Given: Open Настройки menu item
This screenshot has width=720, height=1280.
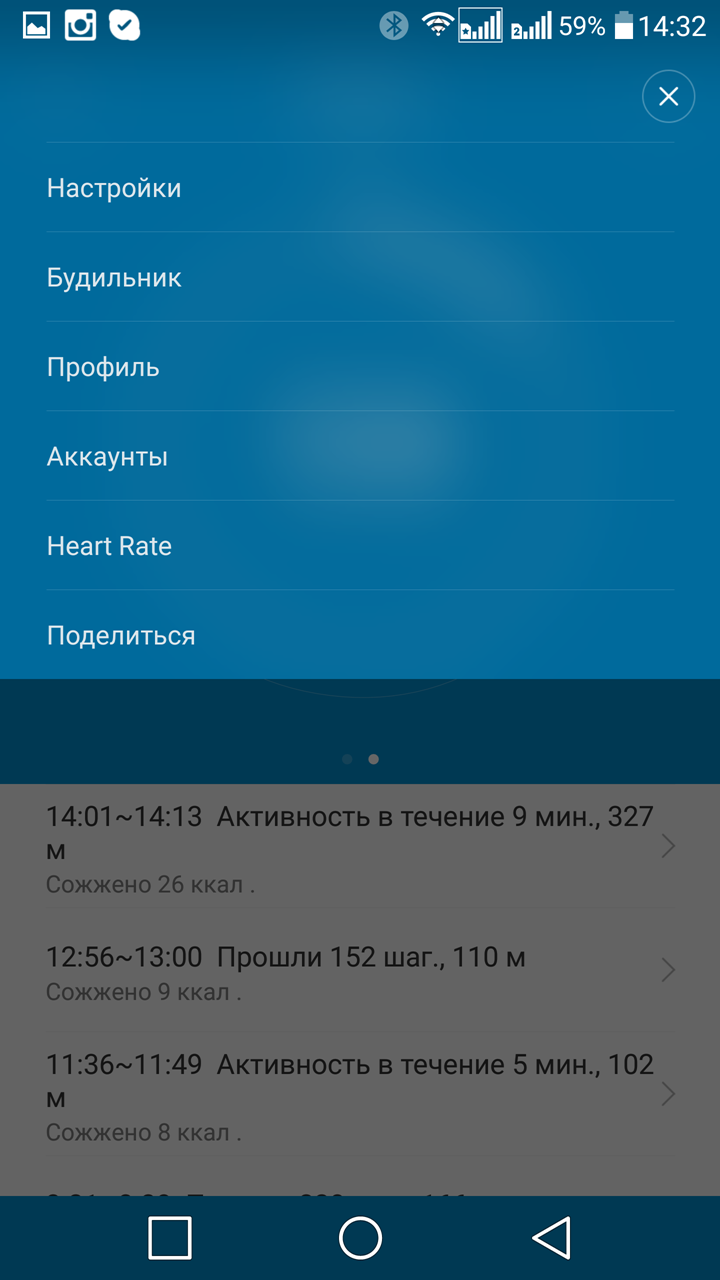Looking at the screenshot, I should point(360,188).
